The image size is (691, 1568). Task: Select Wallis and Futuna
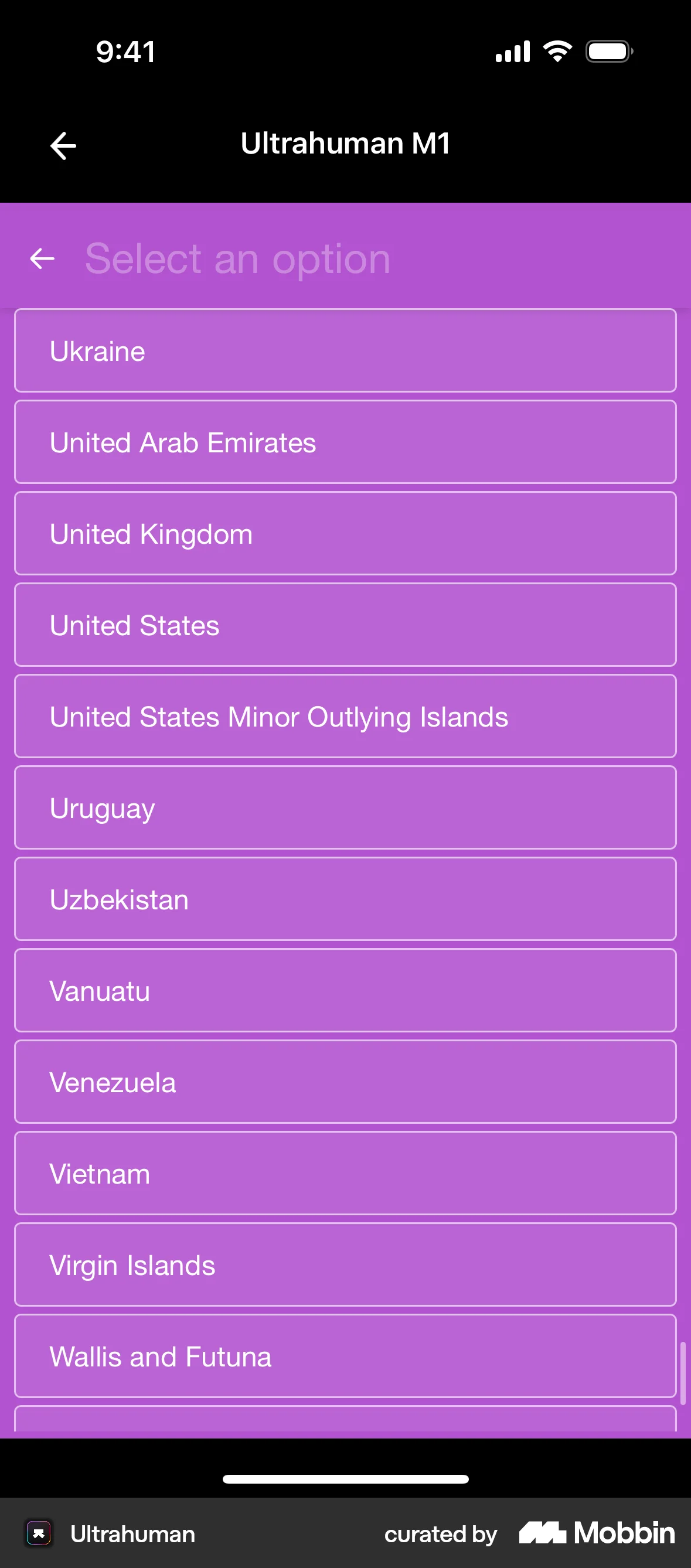pyautogui.click(x=345, y=1355)
